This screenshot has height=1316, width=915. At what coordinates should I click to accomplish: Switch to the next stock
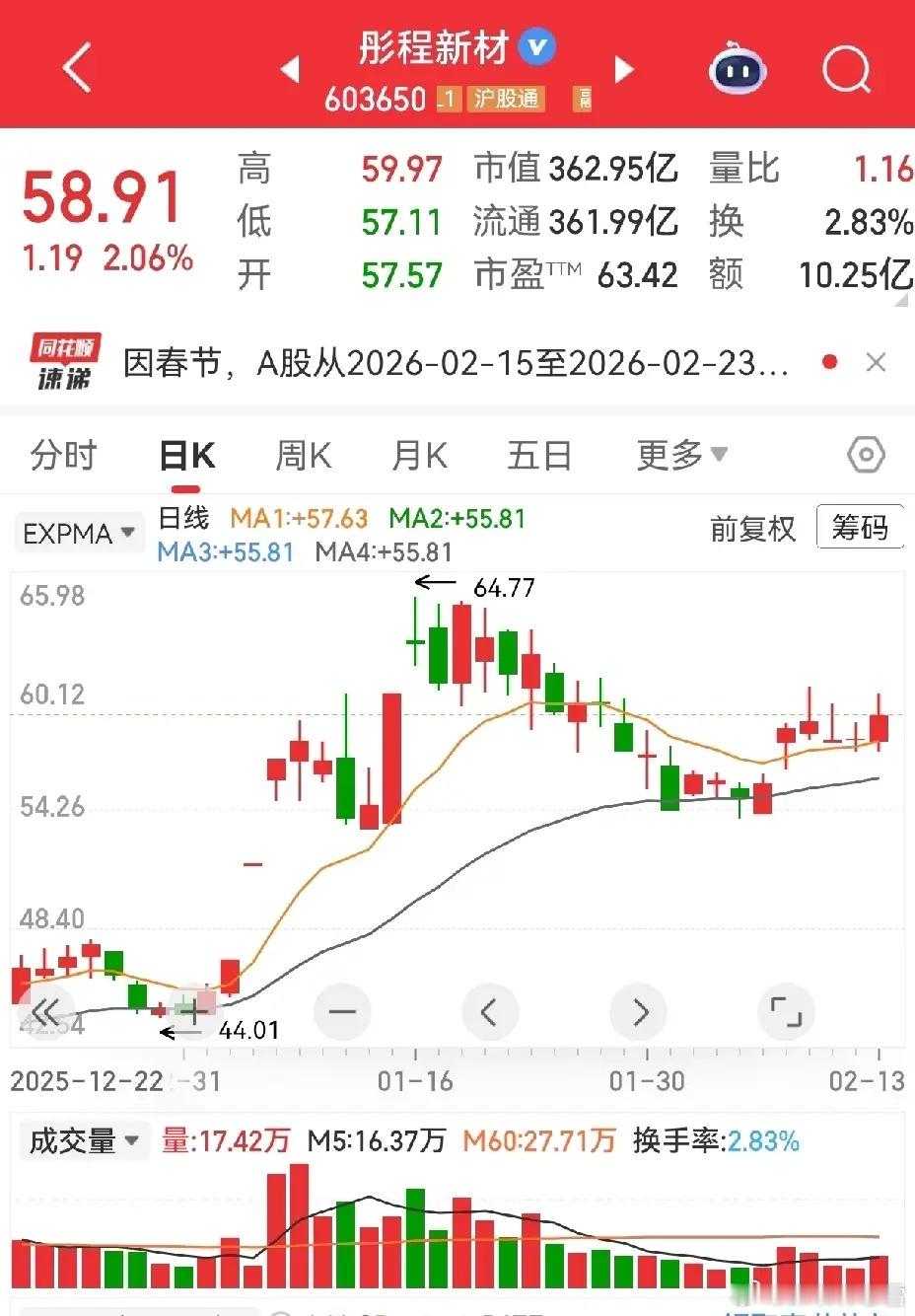point(623,69)
